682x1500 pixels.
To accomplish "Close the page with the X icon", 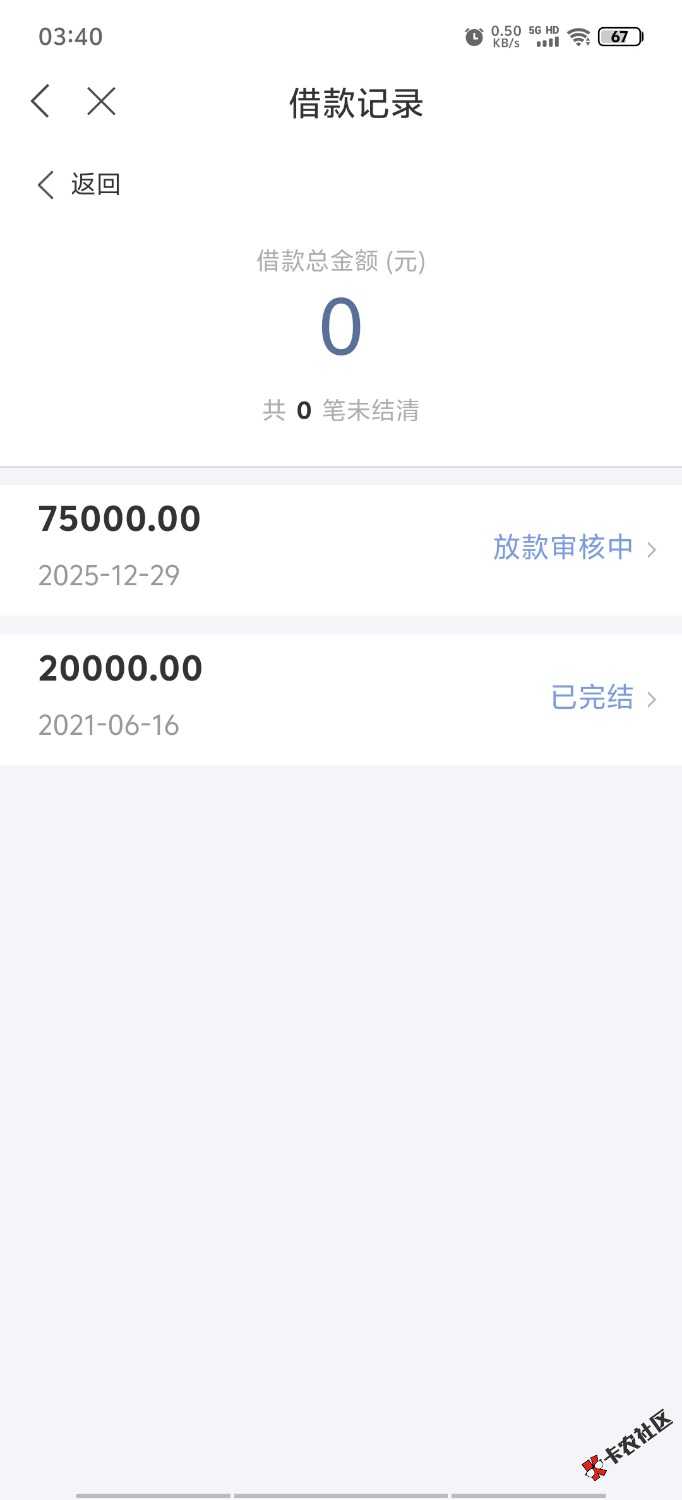I will click(x=101, y=101).
